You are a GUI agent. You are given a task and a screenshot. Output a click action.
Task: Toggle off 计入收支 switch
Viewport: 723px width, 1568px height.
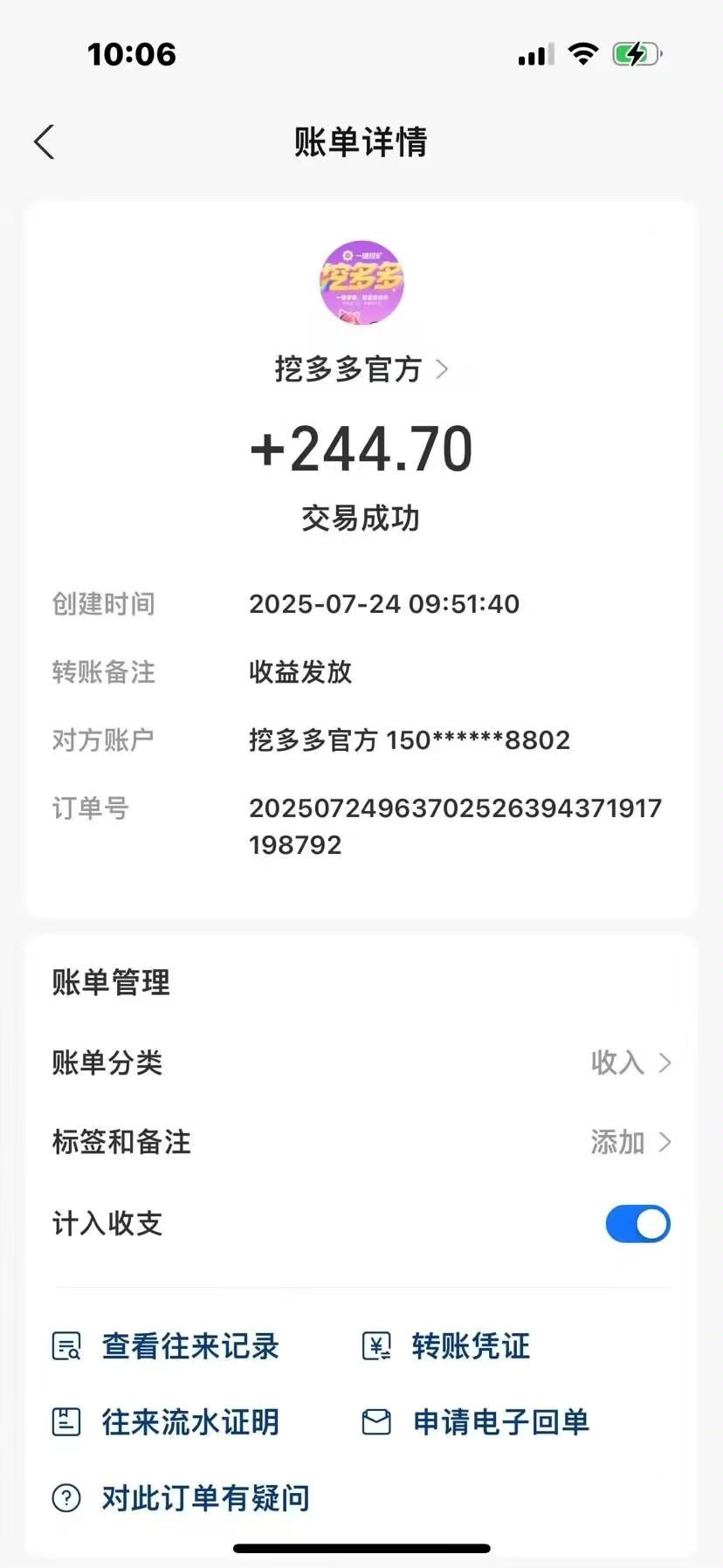tap(638, 1223)
